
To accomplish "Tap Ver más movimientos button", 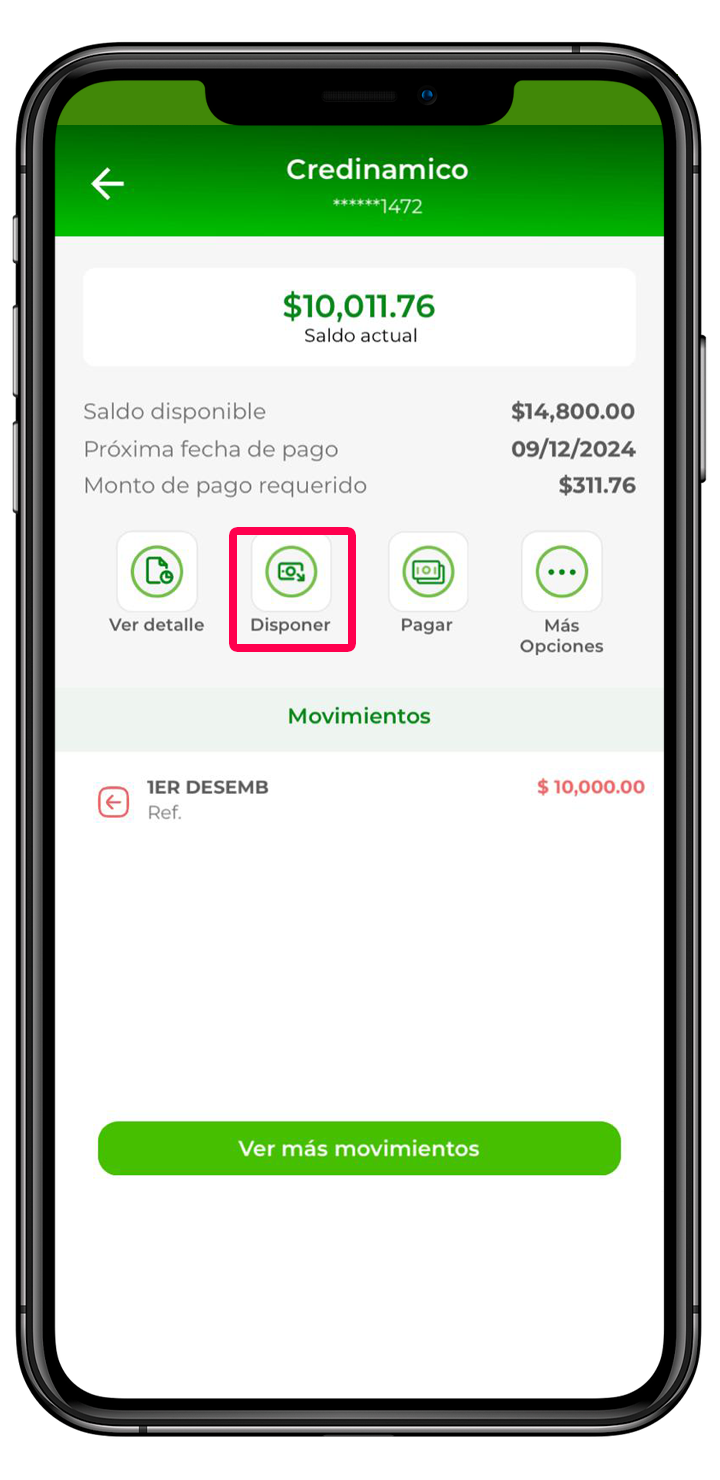I will pos(359,1148).
